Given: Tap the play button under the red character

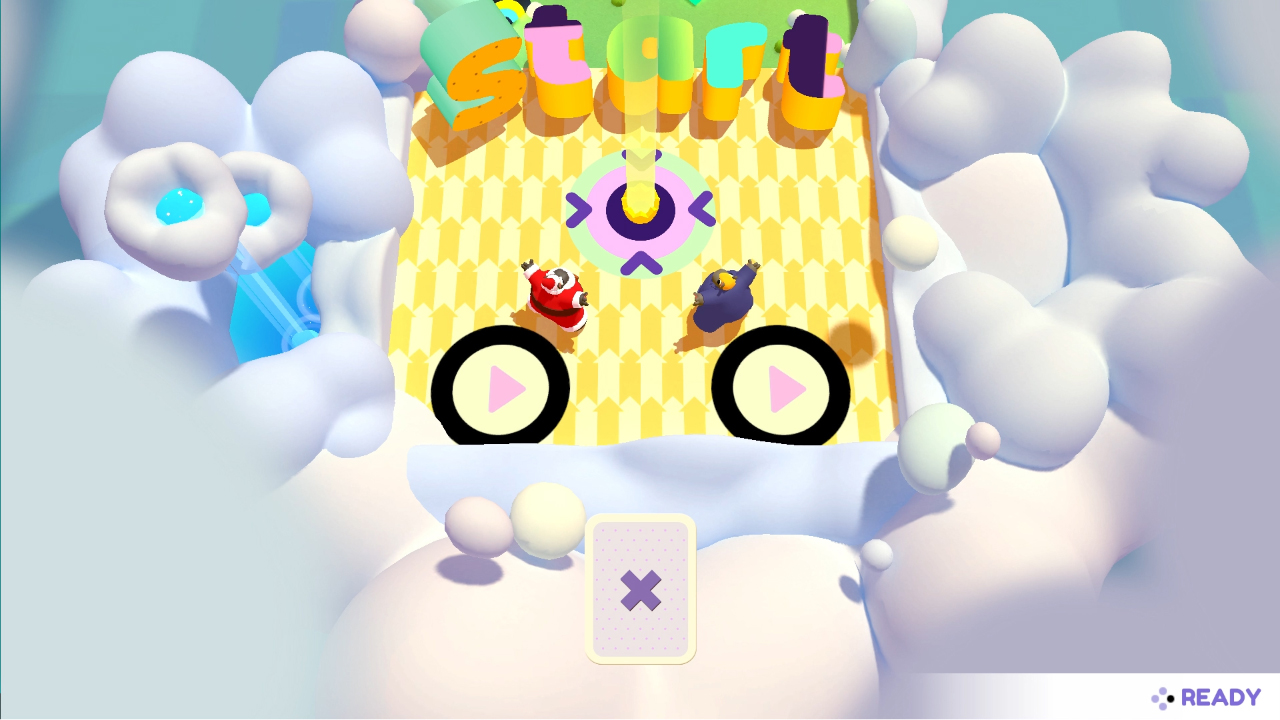Looking at the screenshot, I should pos(502,389).
